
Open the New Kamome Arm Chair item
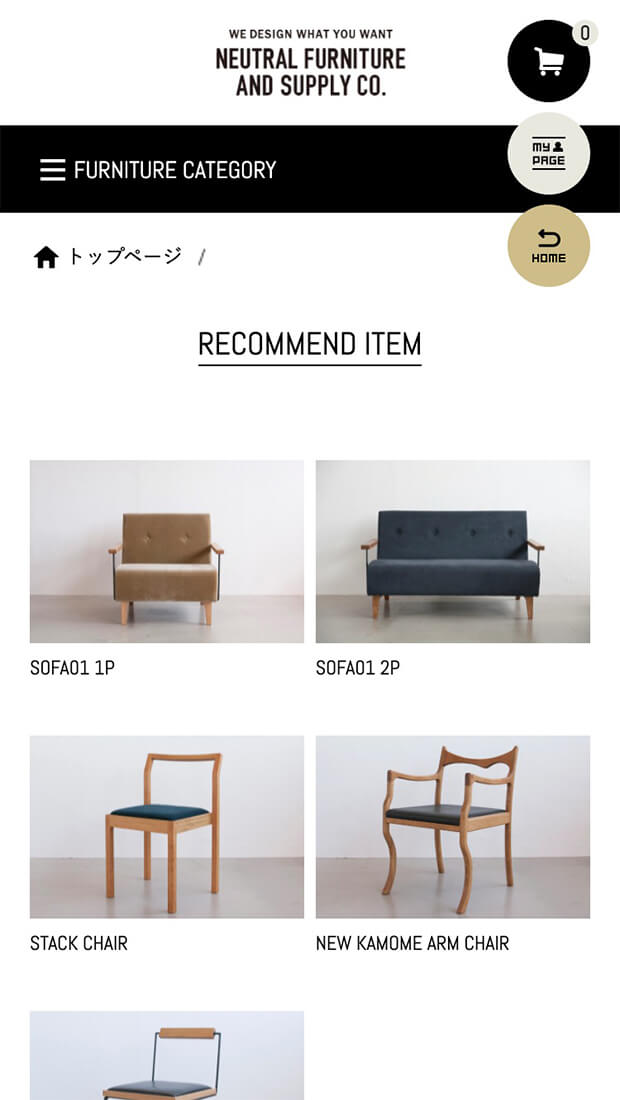pyautogui.click(x=452, y=827)
